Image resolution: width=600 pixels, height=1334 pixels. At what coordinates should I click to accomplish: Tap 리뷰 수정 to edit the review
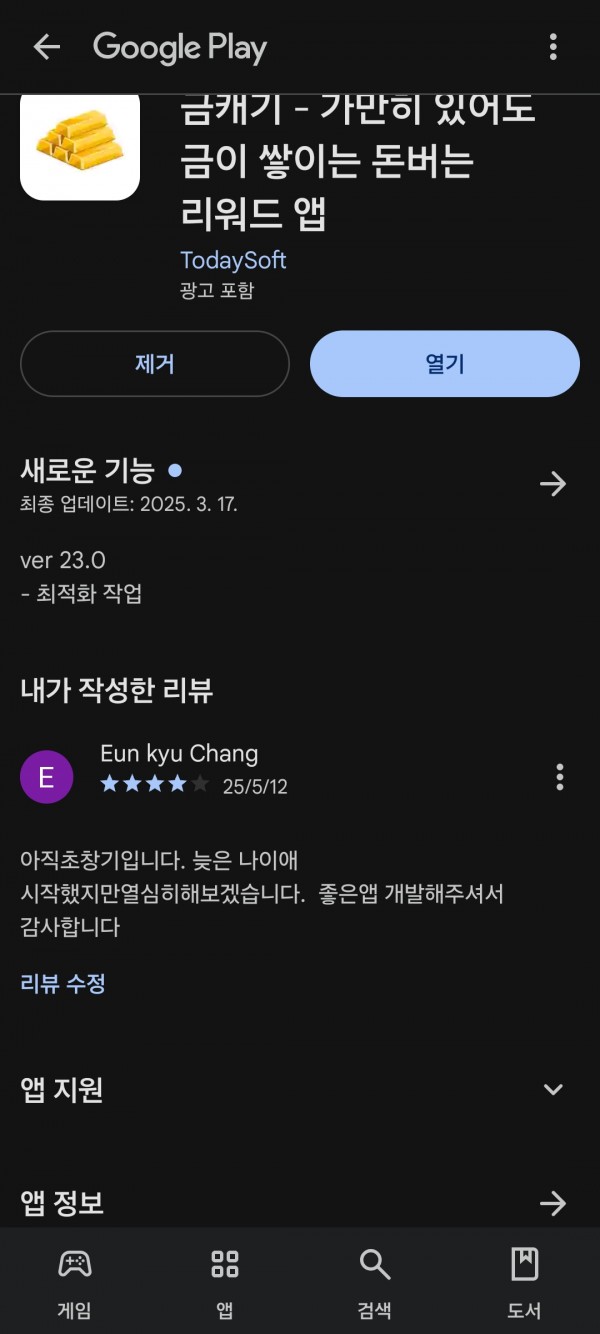point(63,983)
